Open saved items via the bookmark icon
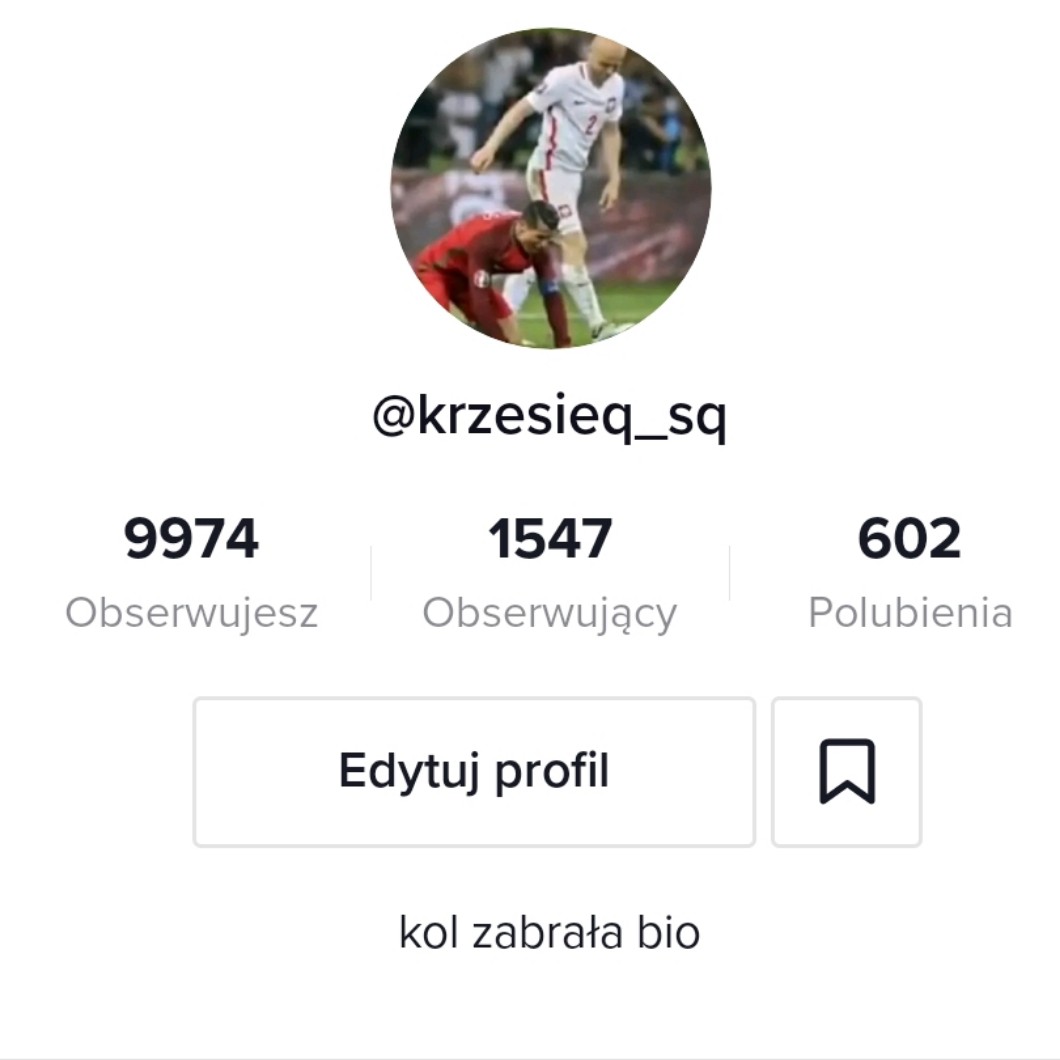Screen dimensions: 1060x1060 point(846,772)
